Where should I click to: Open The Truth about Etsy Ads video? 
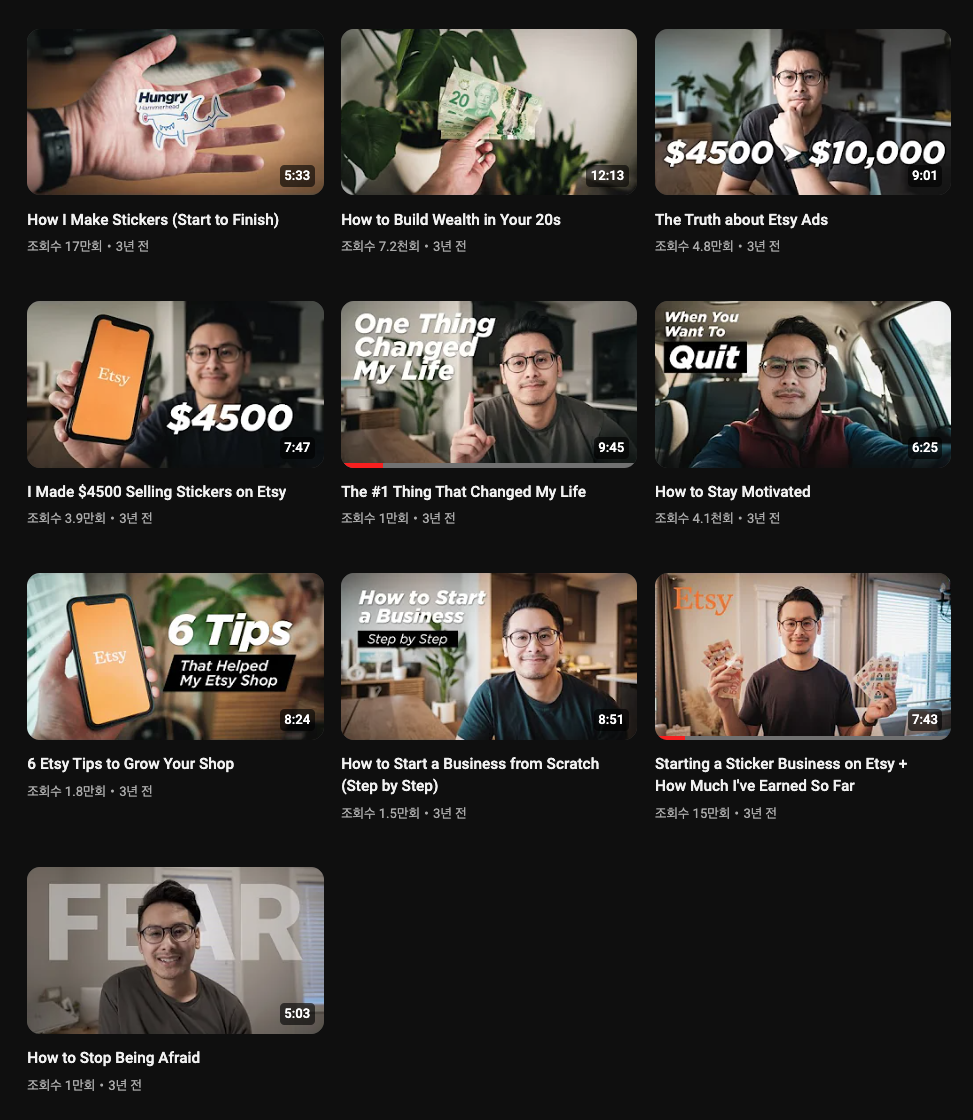point(802,112)
